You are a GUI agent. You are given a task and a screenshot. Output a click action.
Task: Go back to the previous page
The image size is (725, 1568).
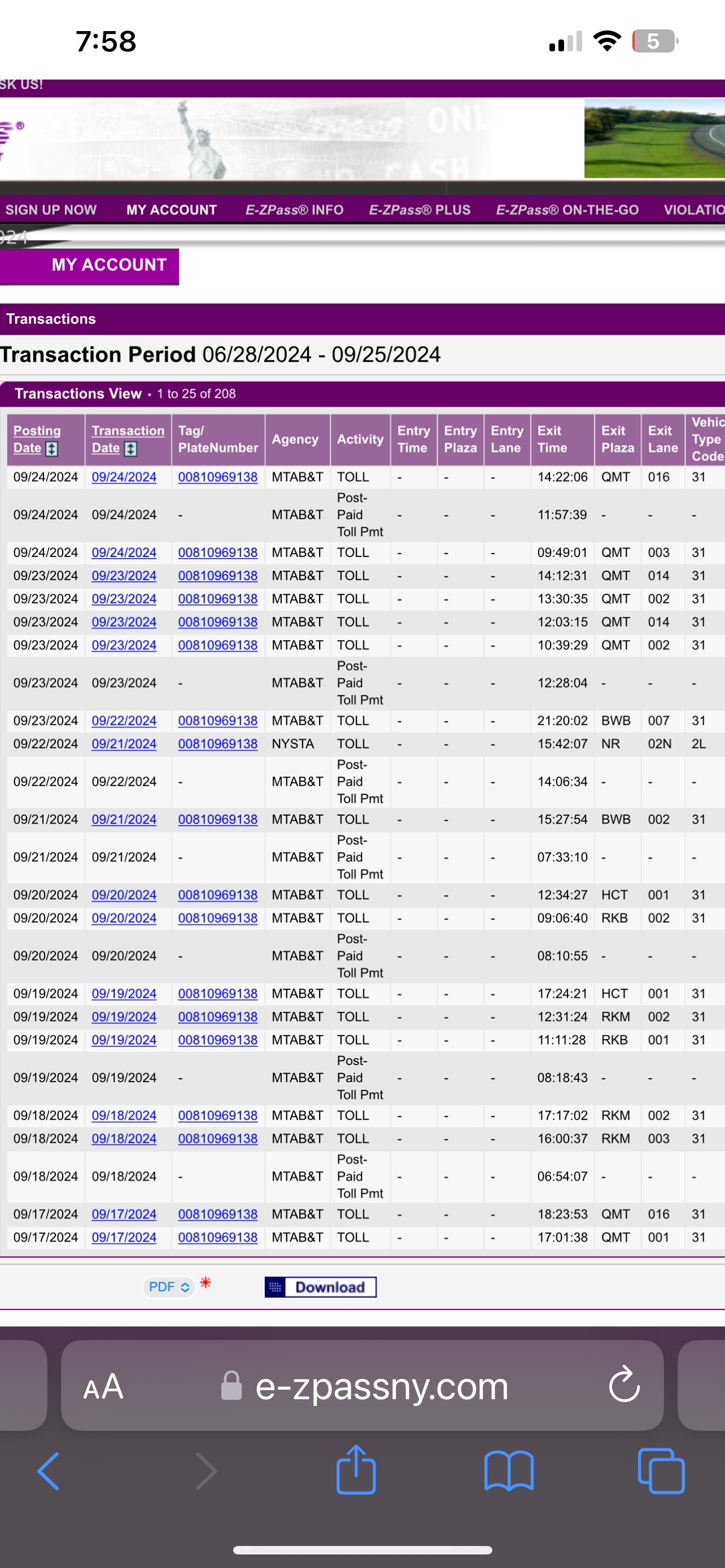point(48,1471)
